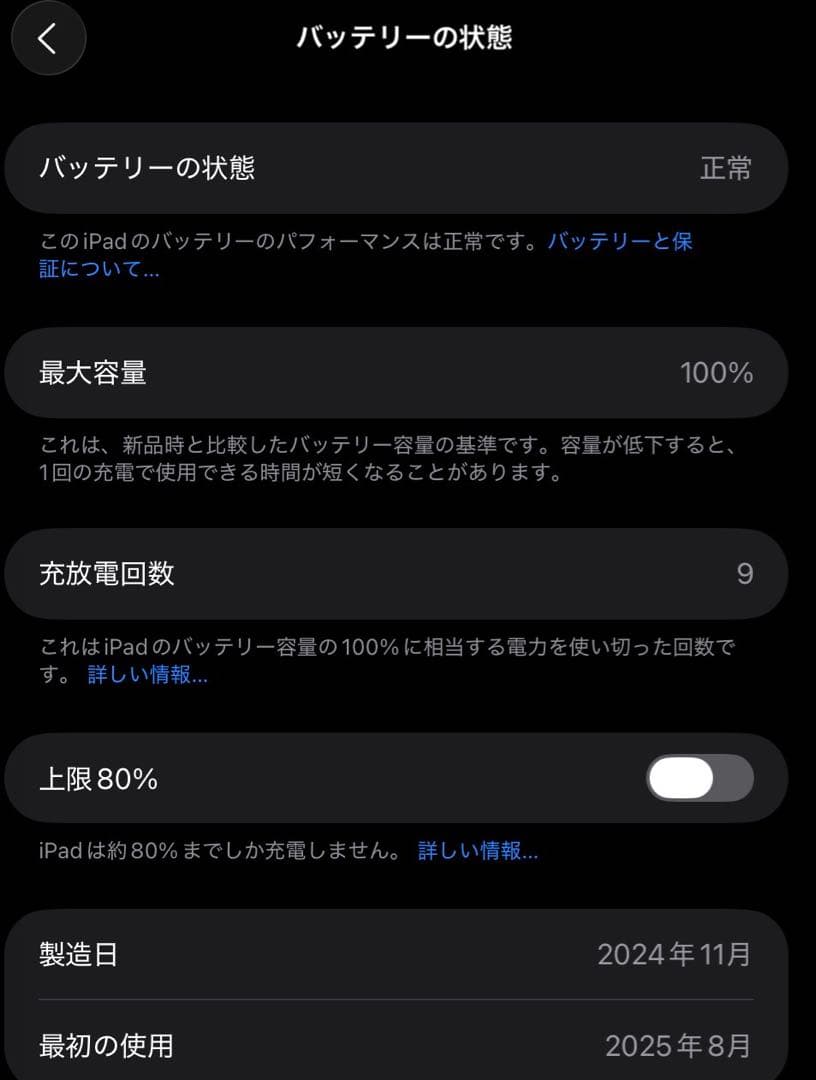
Task: Enable the 上限80% charging limit toggle
Action: [699, 778]
